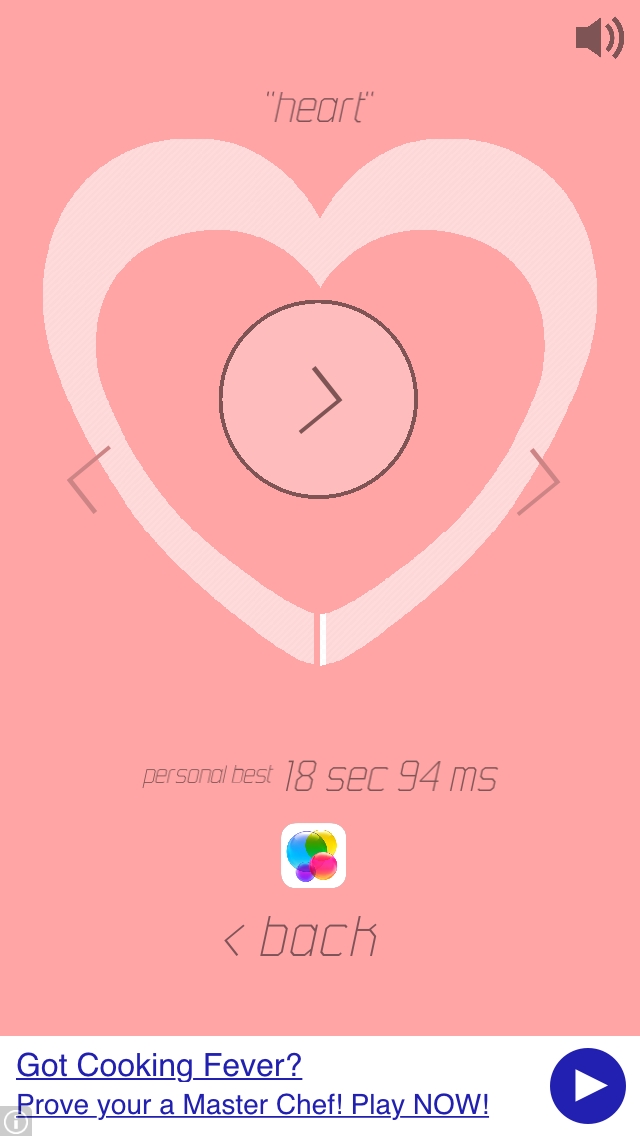This screenshot has height=1136, width=640.
Task: Start the heart level
Action: [318, 399]
